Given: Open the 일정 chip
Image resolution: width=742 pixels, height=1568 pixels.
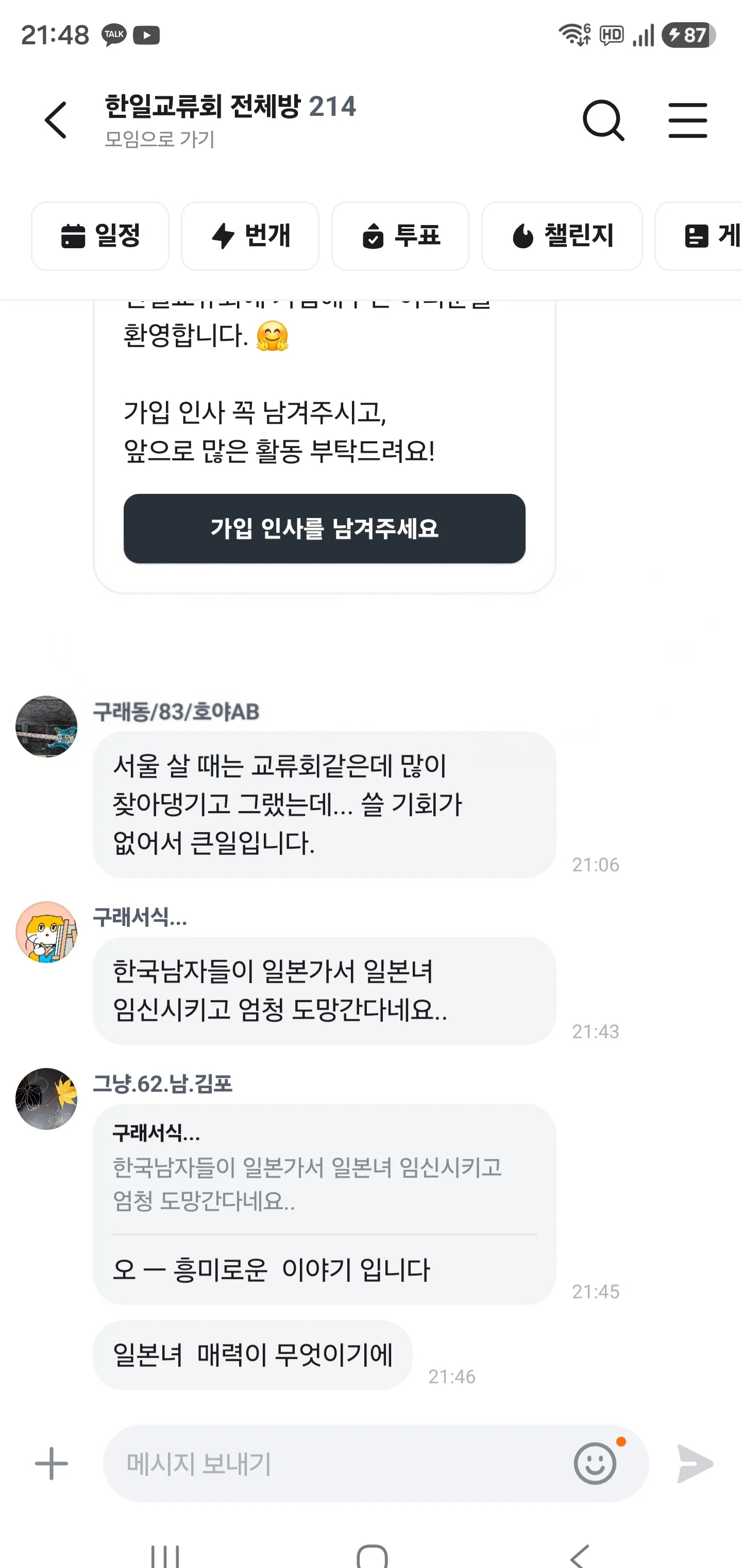Looking at the screenshot, I should pos(100,236).
